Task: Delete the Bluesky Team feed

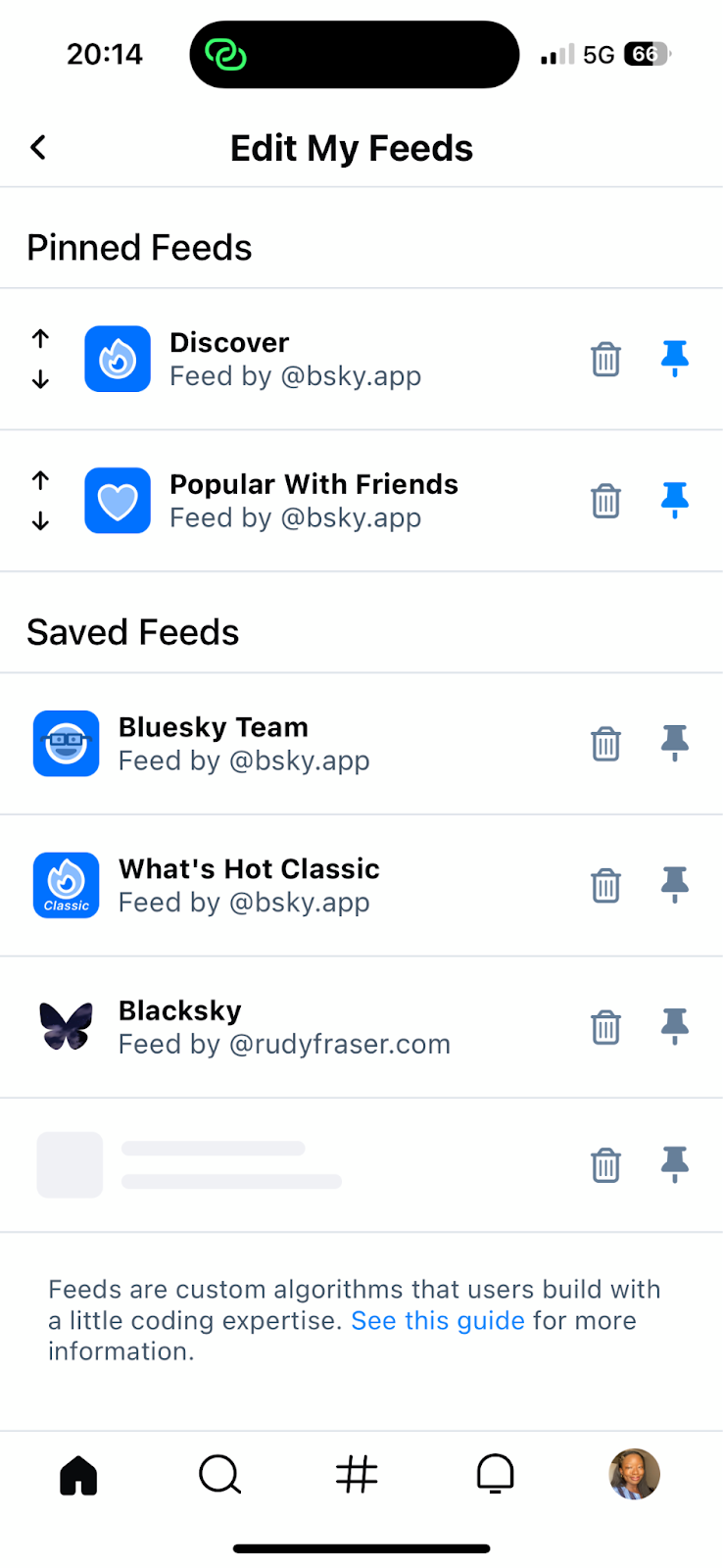Action: point(606,744)
